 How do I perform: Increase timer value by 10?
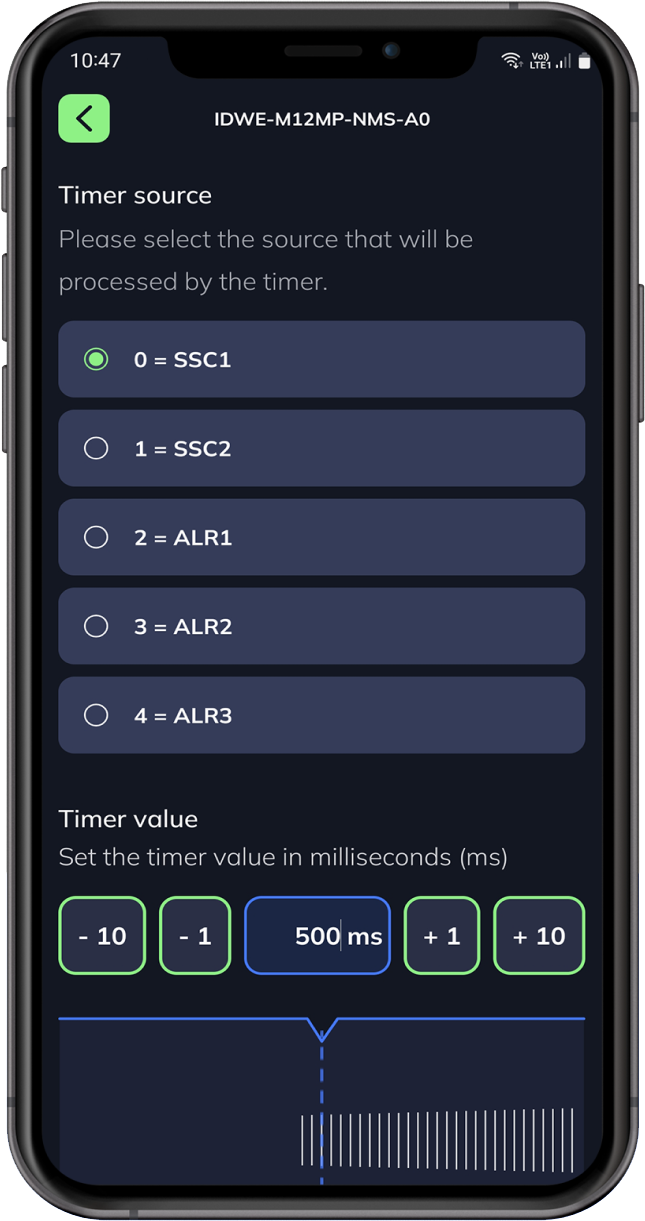tap(539, 935)
